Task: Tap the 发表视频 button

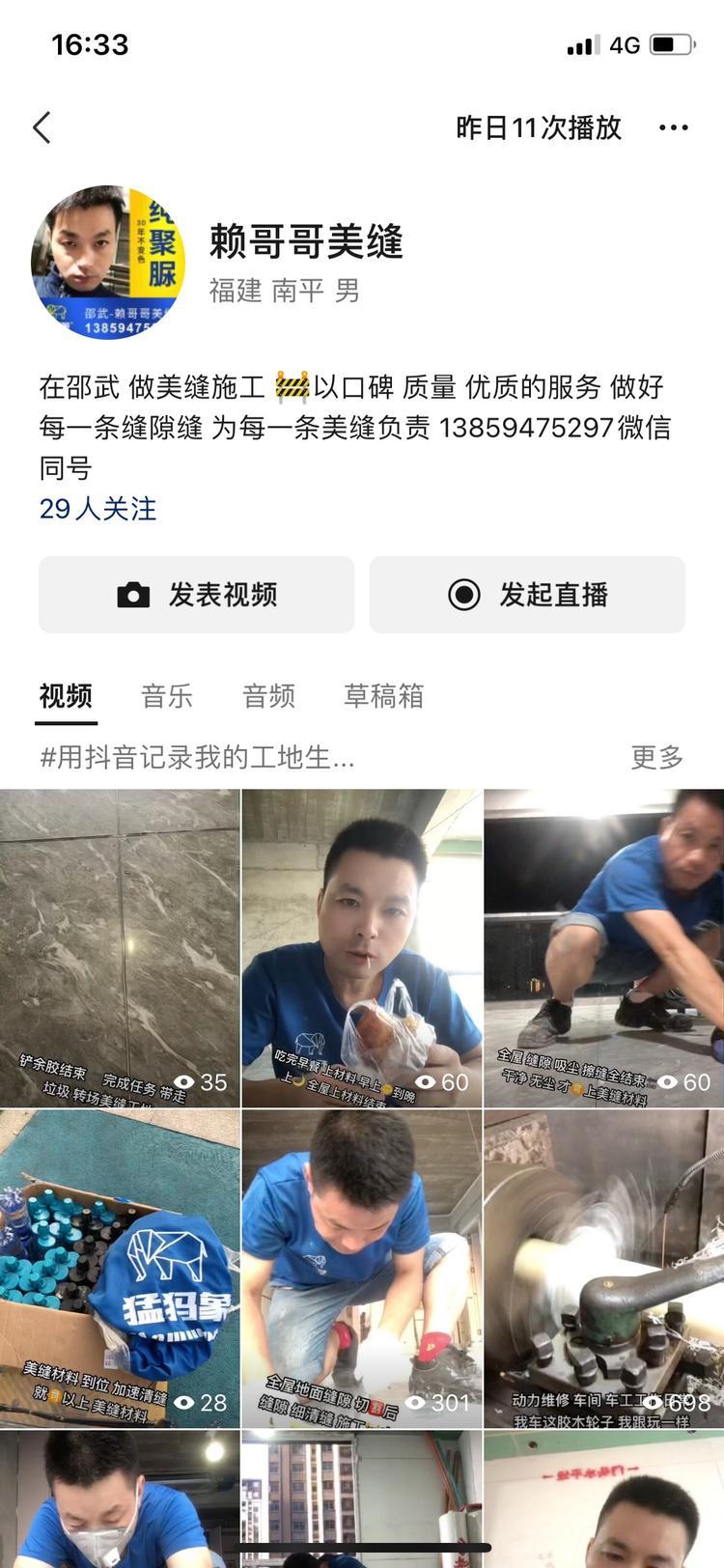Action: coord(197,595)
